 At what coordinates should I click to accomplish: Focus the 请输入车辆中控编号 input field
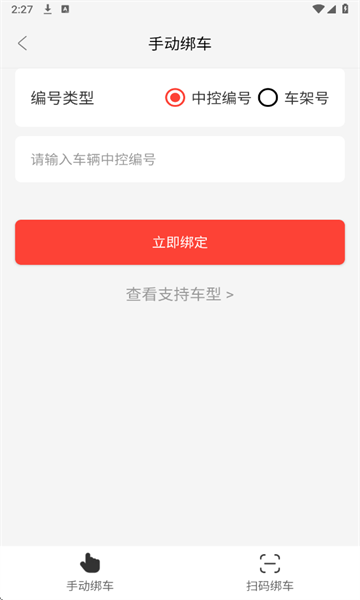[180, 159]
